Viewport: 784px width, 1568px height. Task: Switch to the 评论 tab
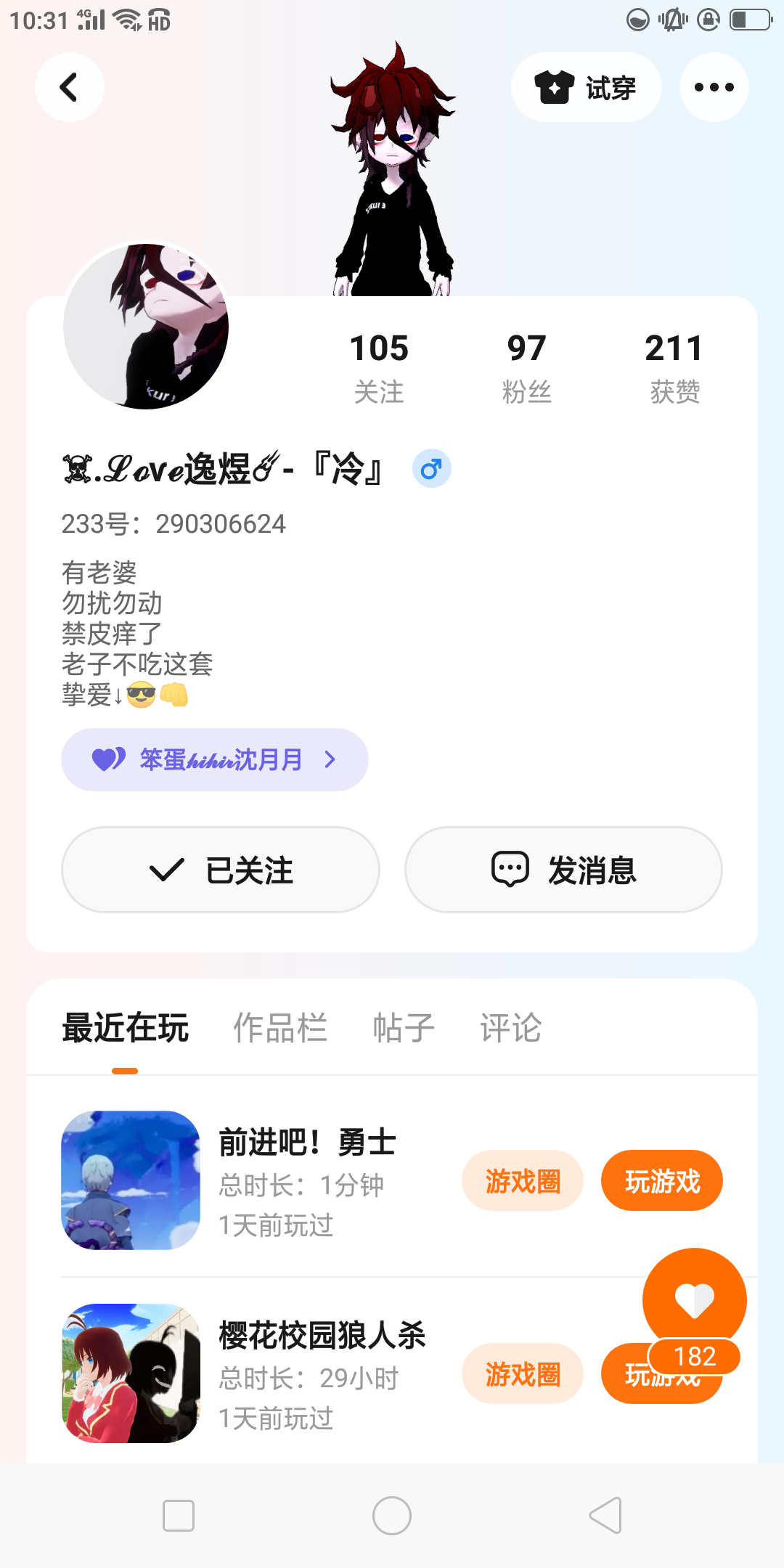[510, 1028]
